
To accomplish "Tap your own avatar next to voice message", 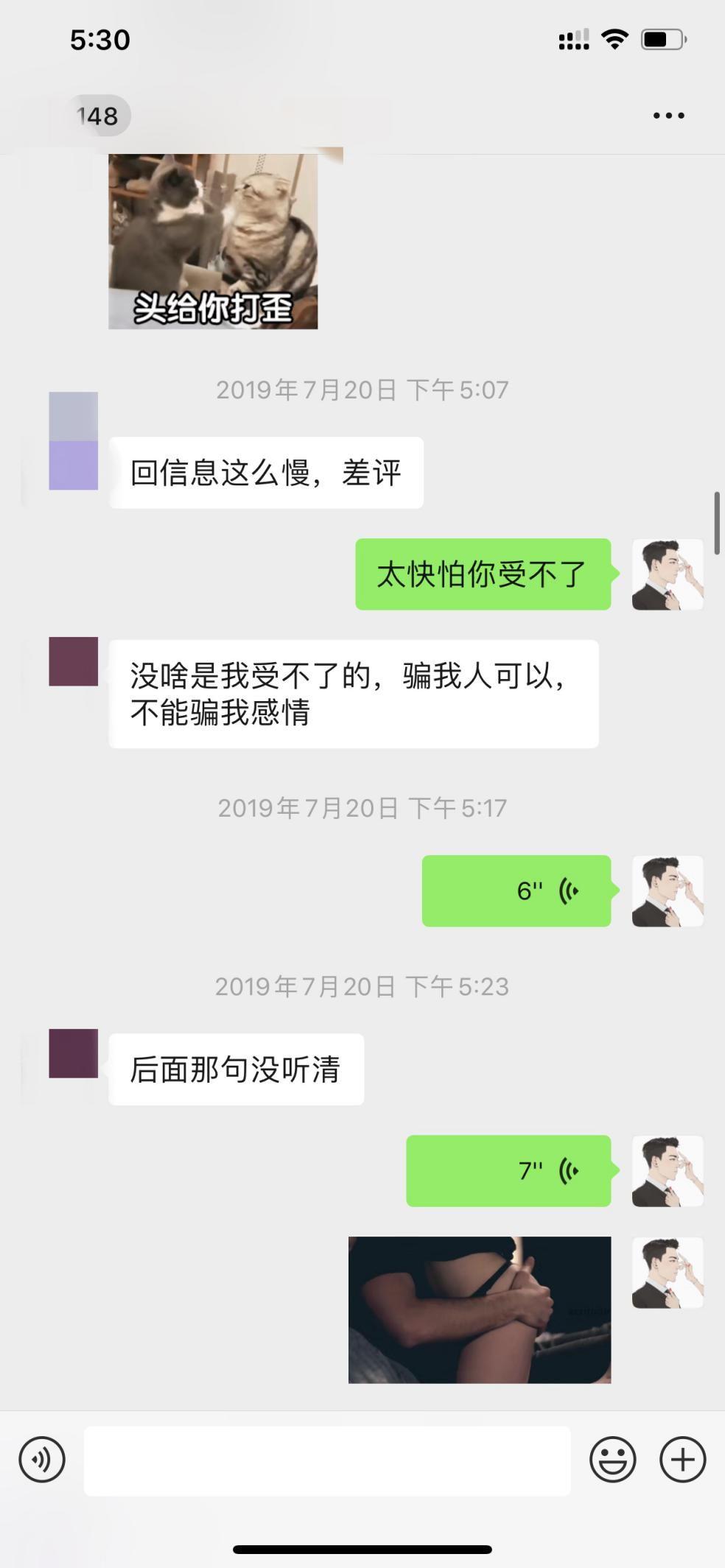I will (667, 891).
